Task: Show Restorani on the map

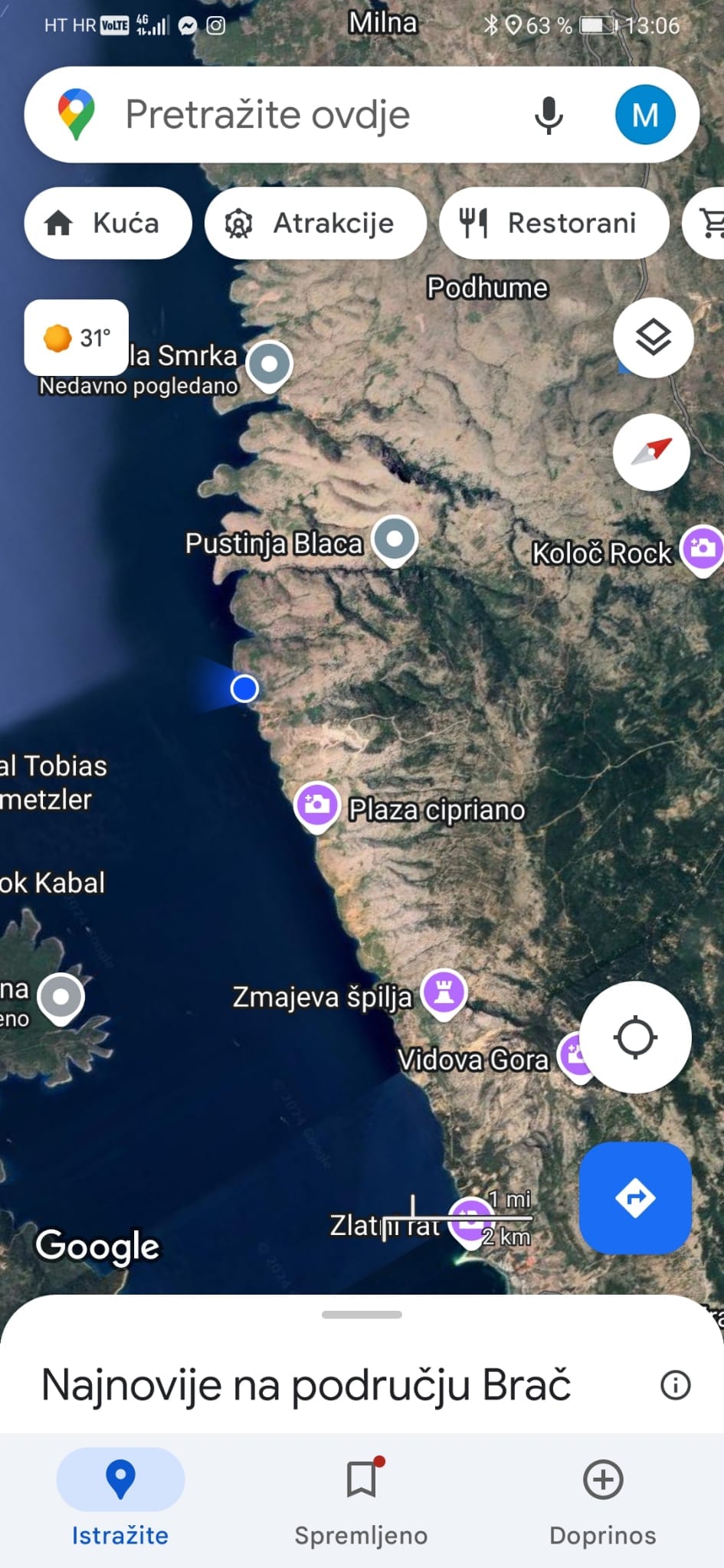Action: 553,223
